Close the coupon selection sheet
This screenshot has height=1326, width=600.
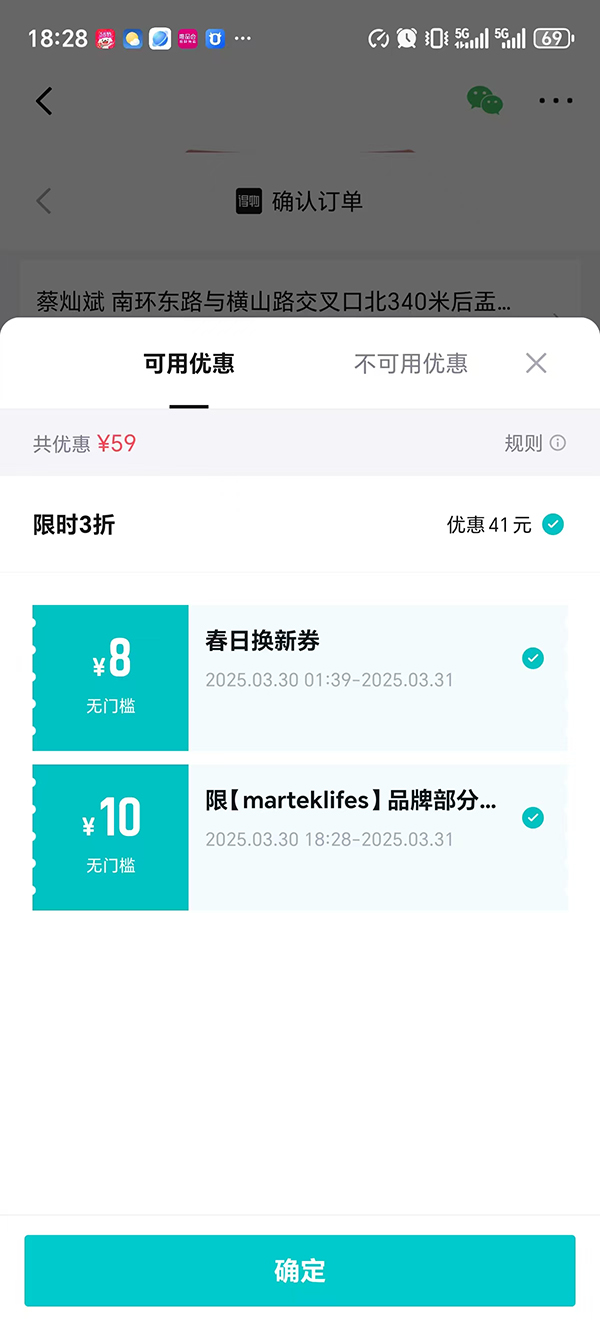536,363
